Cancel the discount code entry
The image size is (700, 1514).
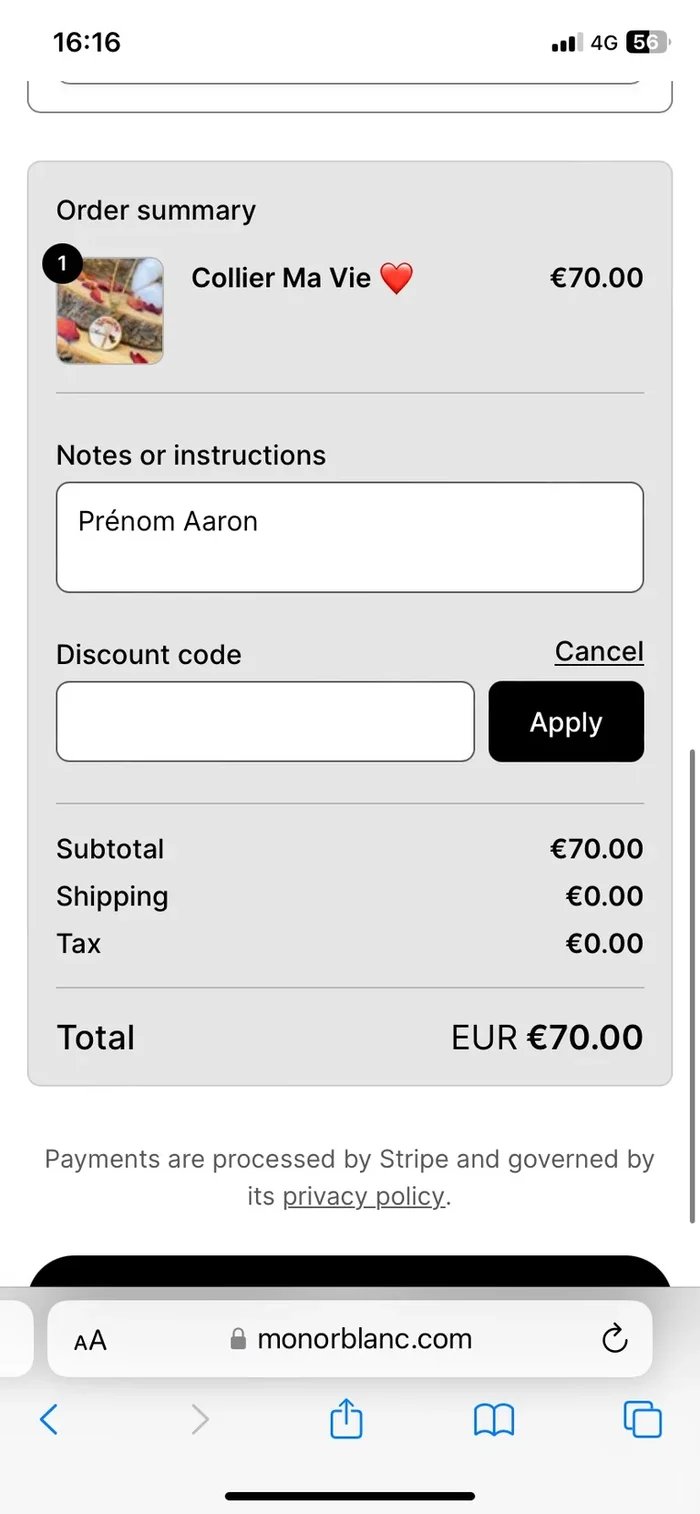(x=599, y=652)
